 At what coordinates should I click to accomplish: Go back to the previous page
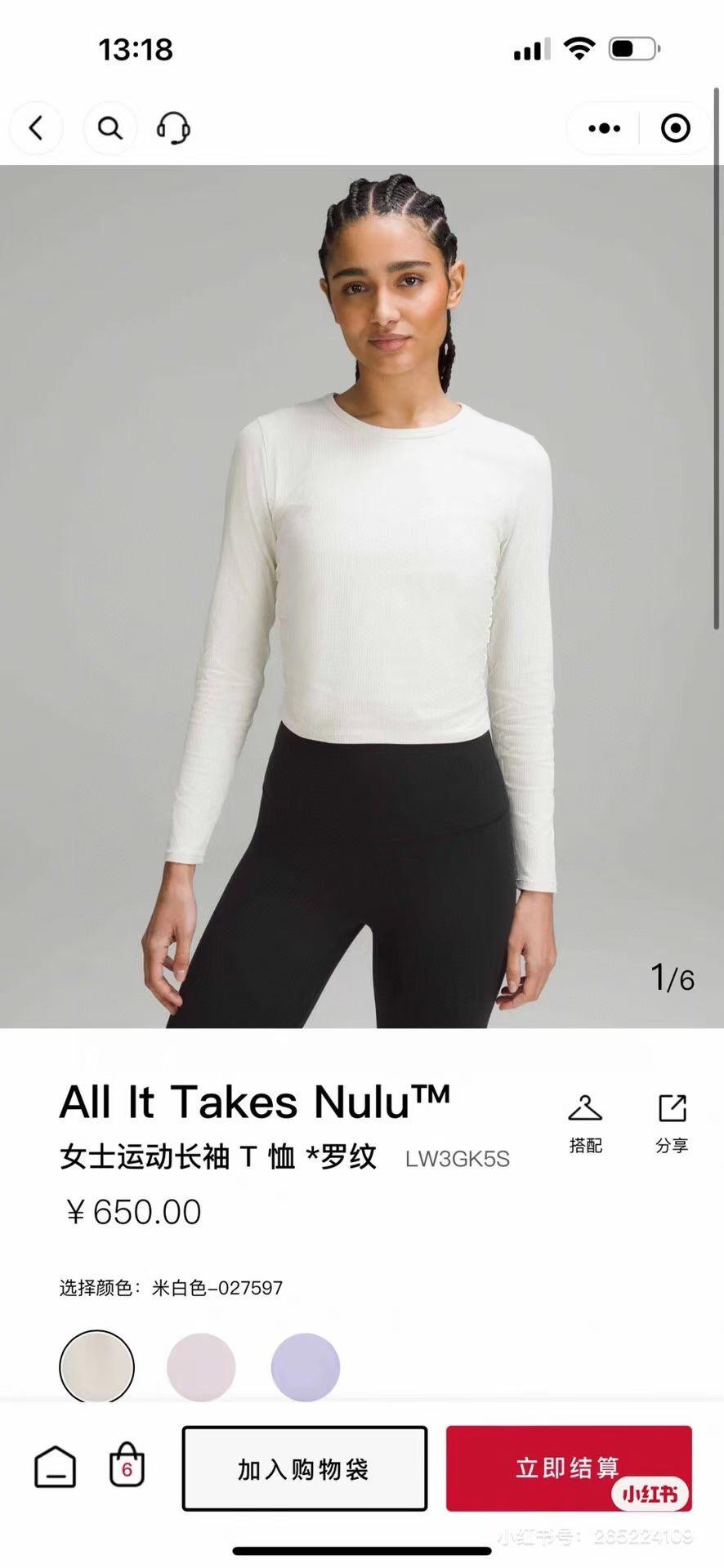pyautogui.click(x=36, y=128)
